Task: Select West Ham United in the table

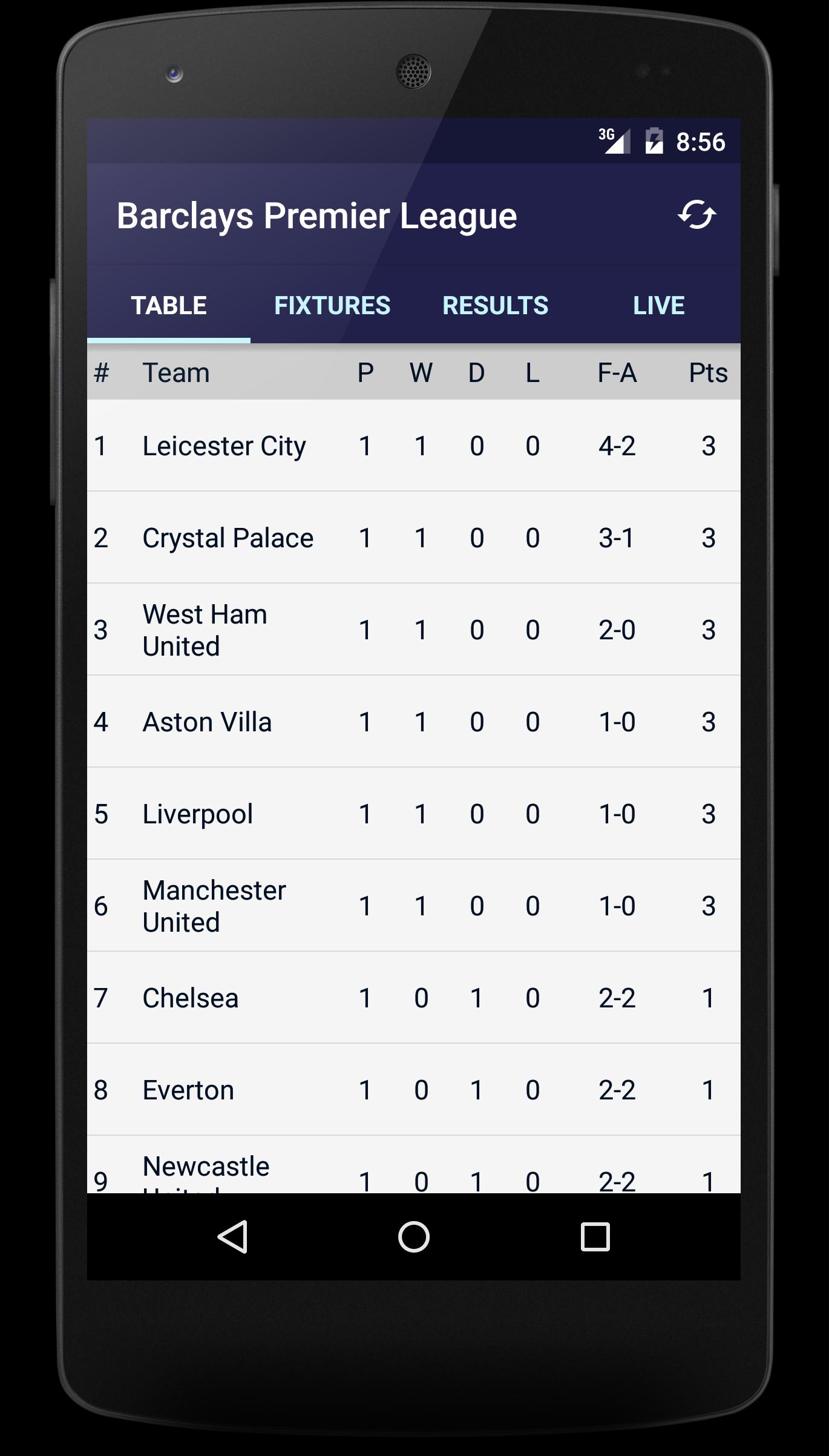Action: [x=413, y=630]
